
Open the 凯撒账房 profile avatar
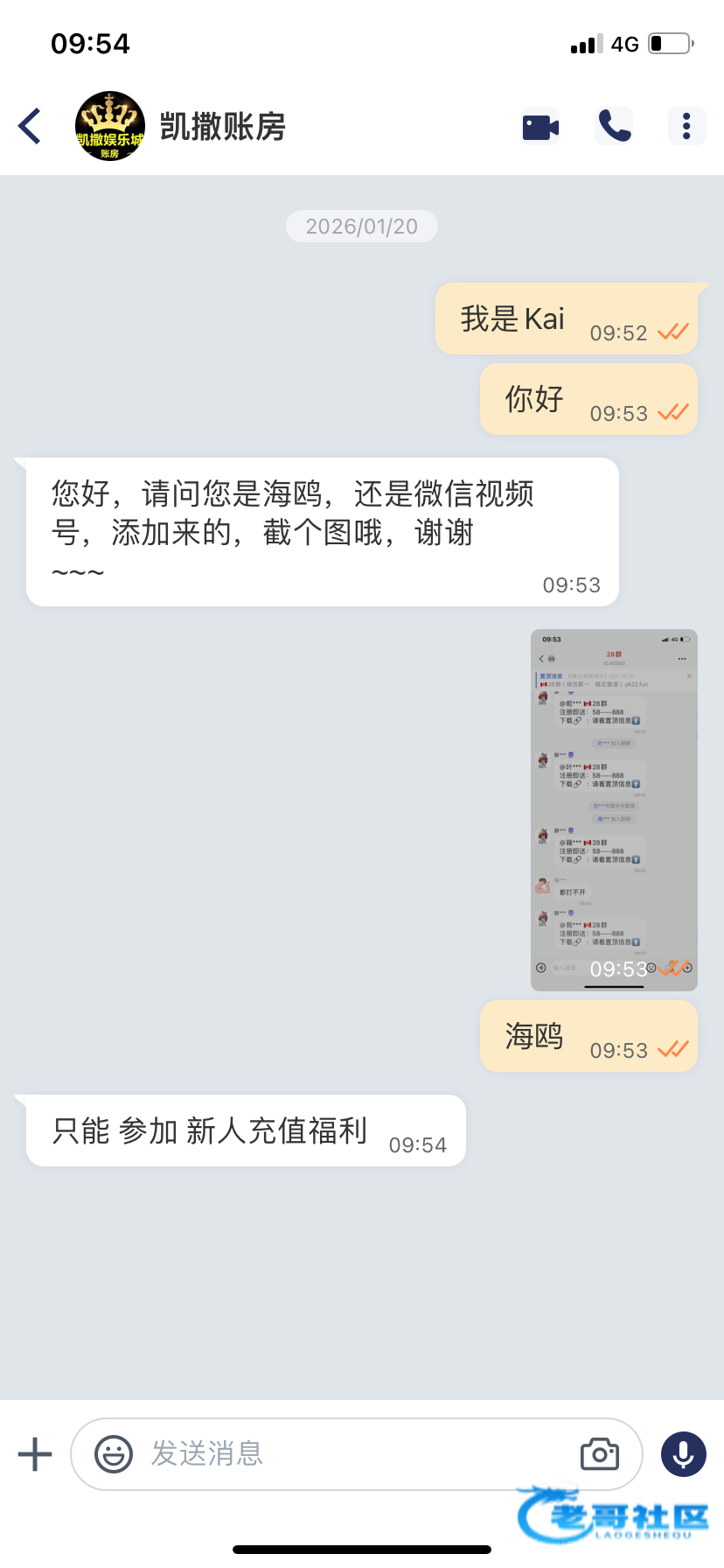pyautogui.click(x=110, y=126)
